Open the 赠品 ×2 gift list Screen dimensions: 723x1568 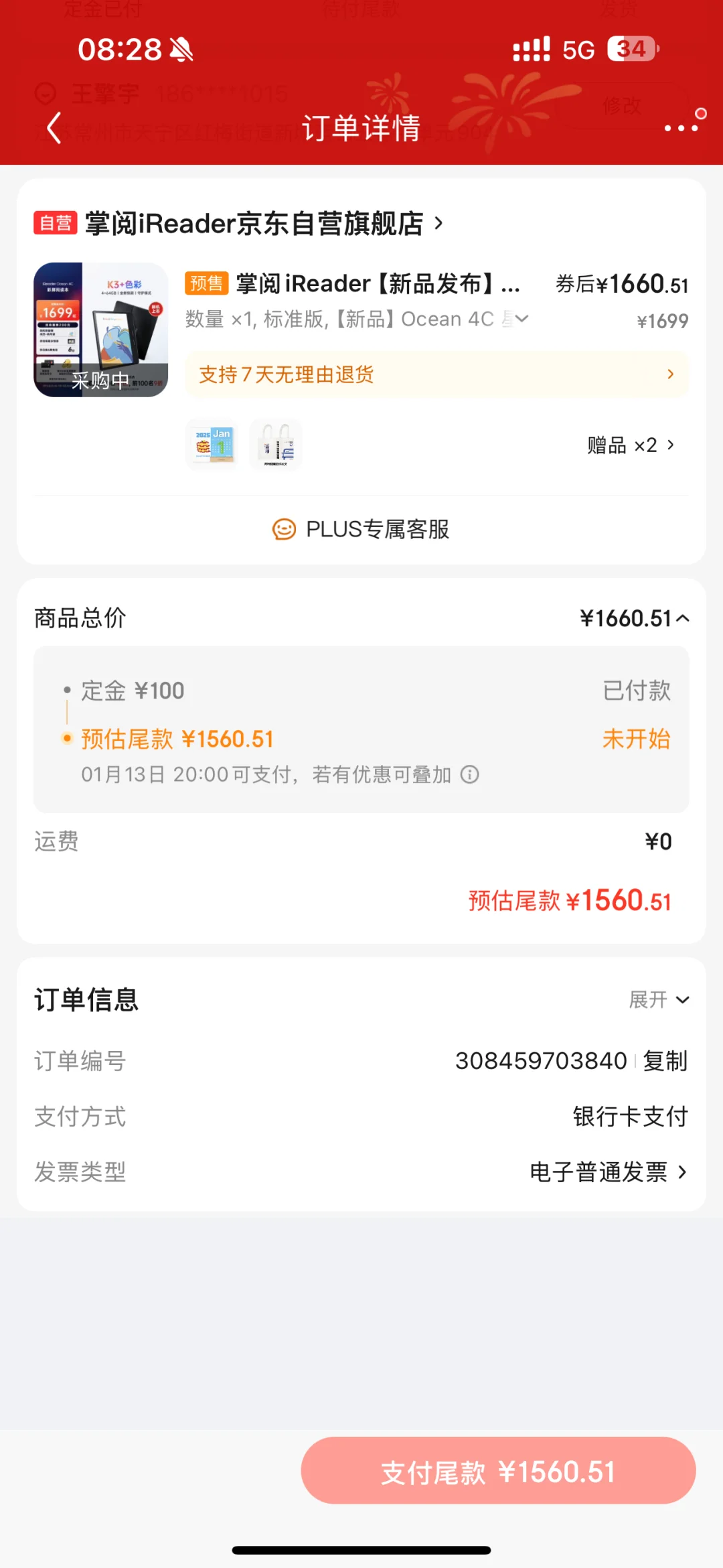pyautogui.click(x=631, y=445)
